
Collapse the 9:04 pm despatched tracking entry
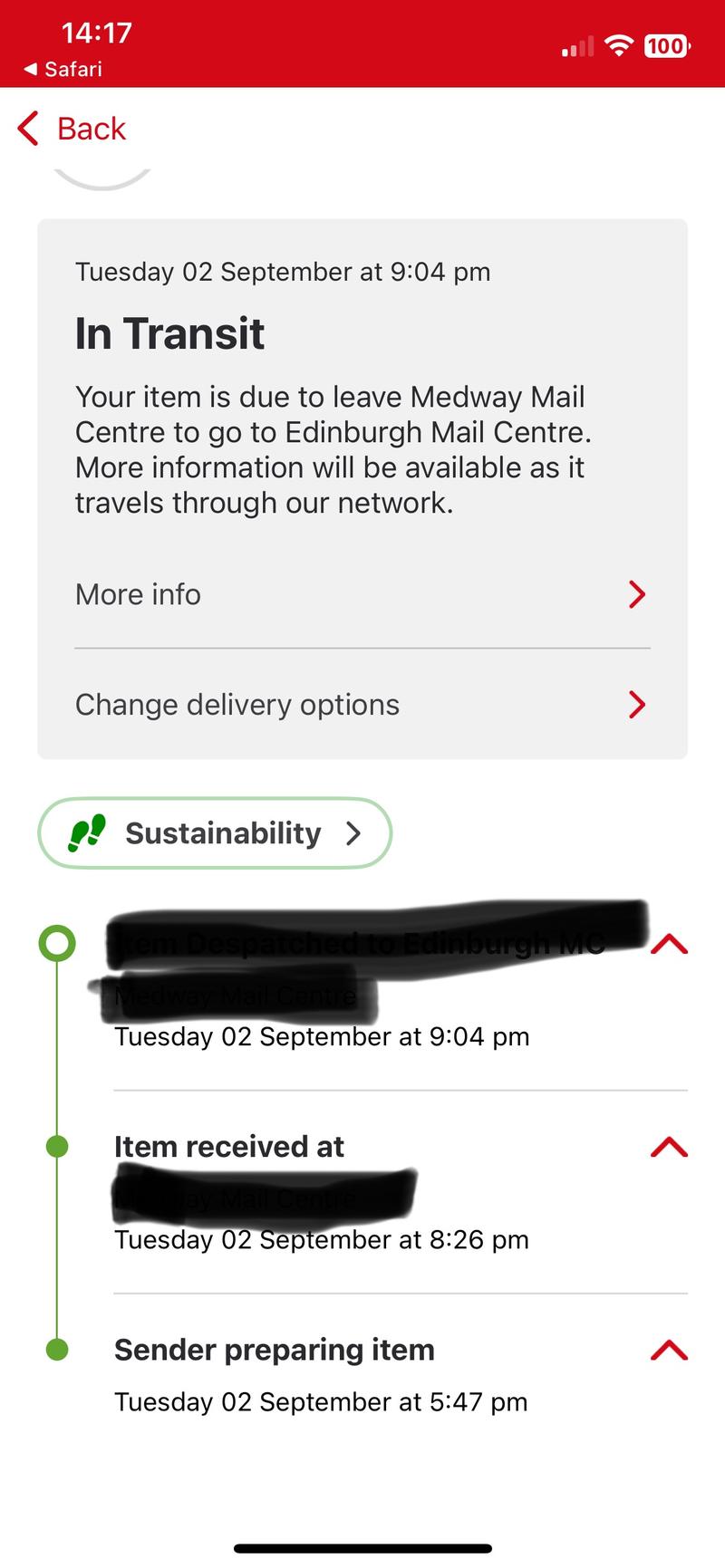click(669, 945)
